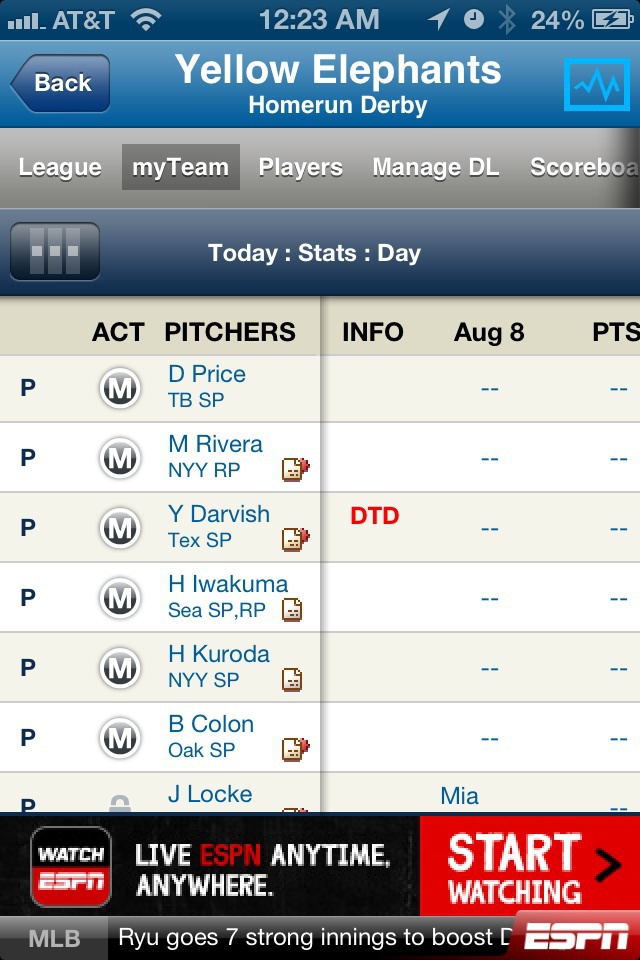Move M Rivera using the M button
640x960 pixels.
coord(120,458)
